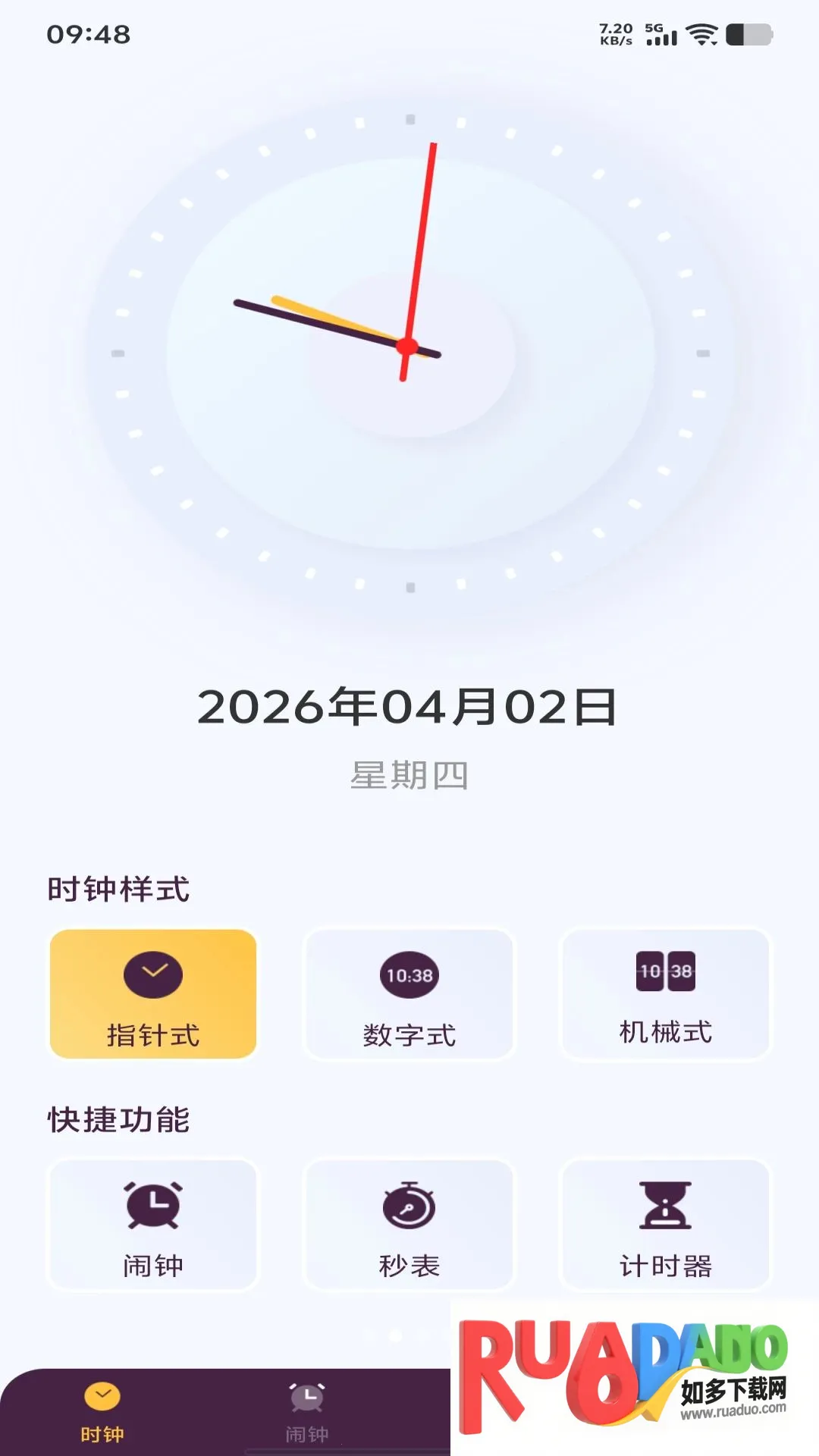This screenshot has height=1456, width=819.
Task: Launch the 计时器 timer shortcut
Action: pos(665,1225)
